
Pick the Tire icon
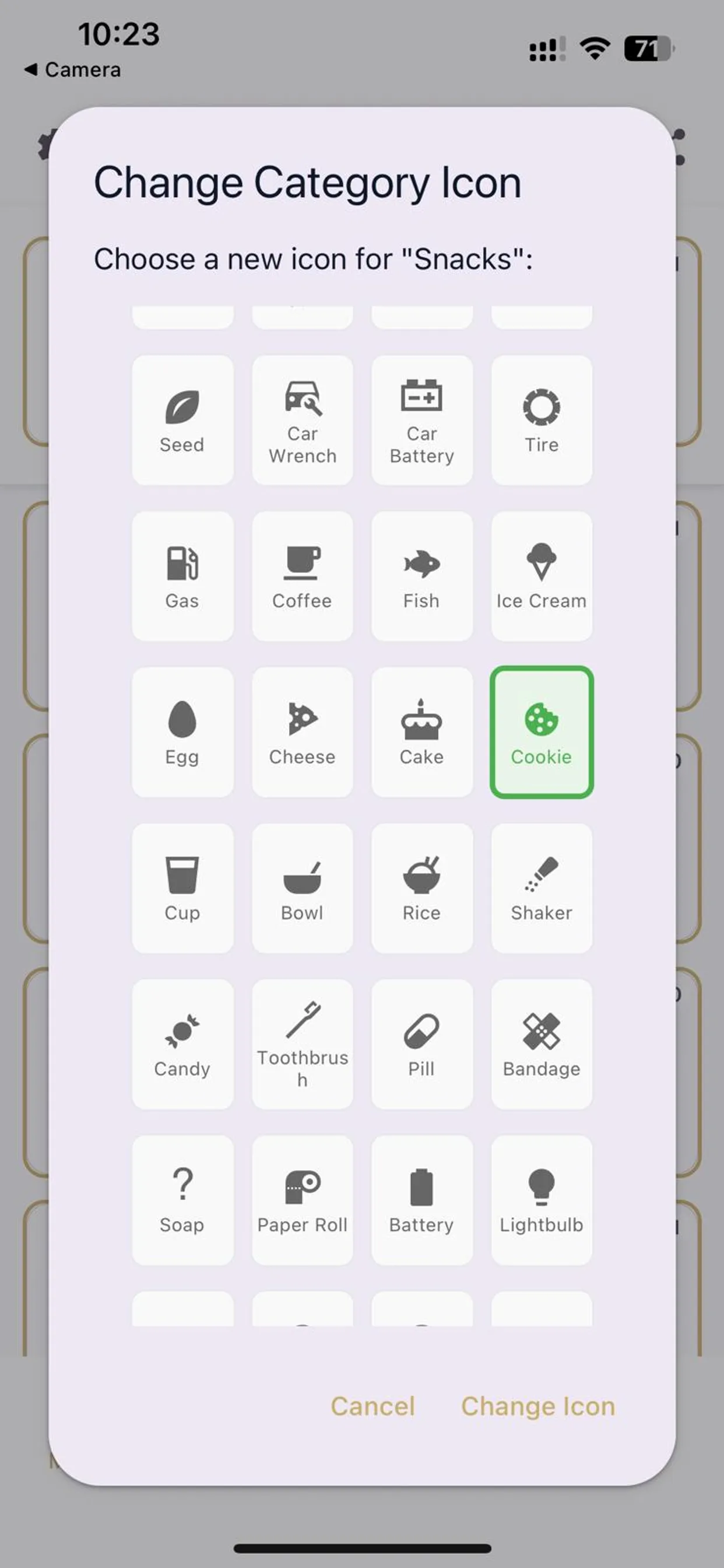pos(541,419)
